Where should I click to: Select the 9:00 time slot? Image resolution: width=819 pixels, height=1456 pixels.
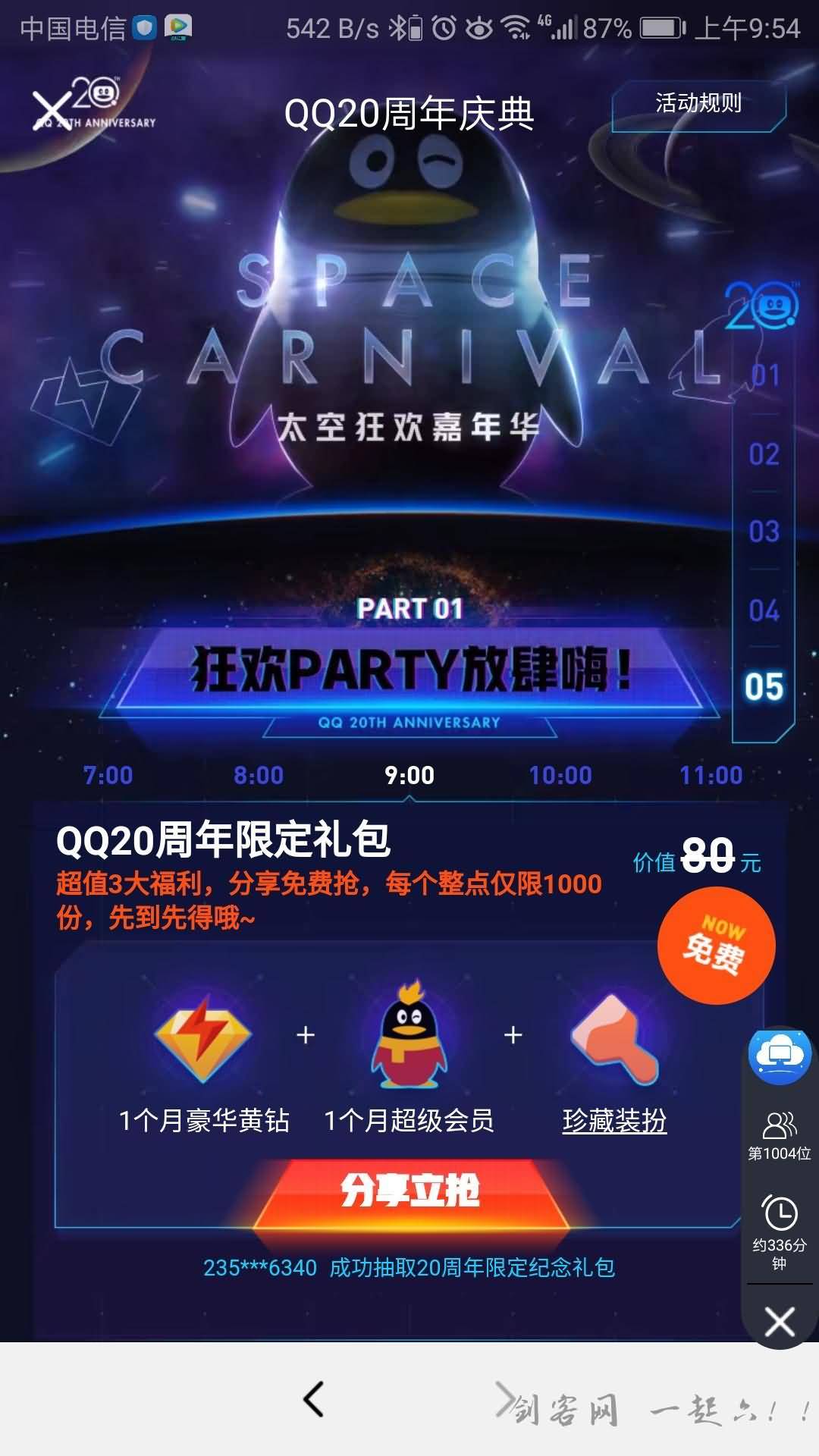[409, 775]
